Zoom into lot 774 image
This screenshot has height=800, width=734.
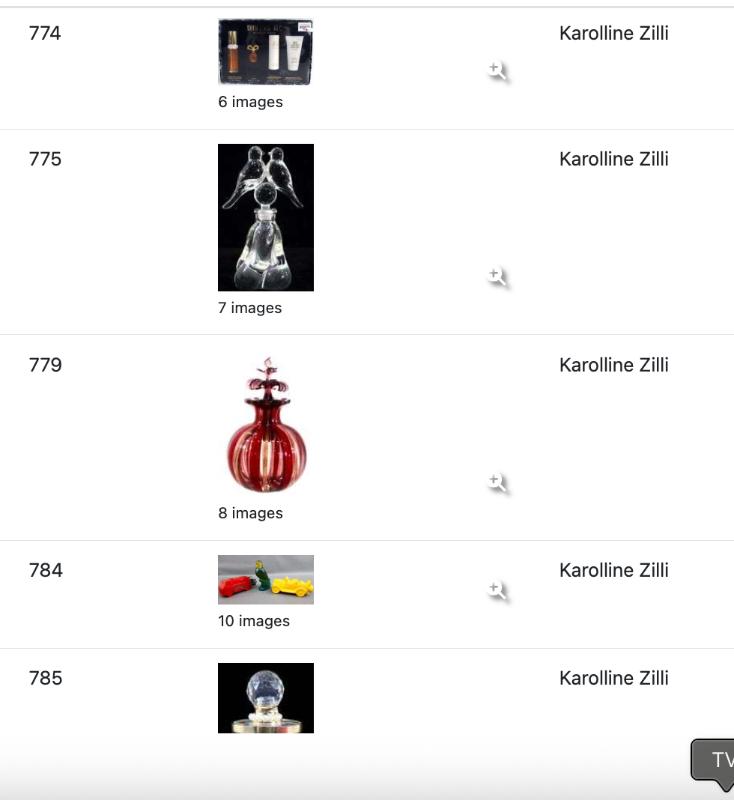point(497,70)
